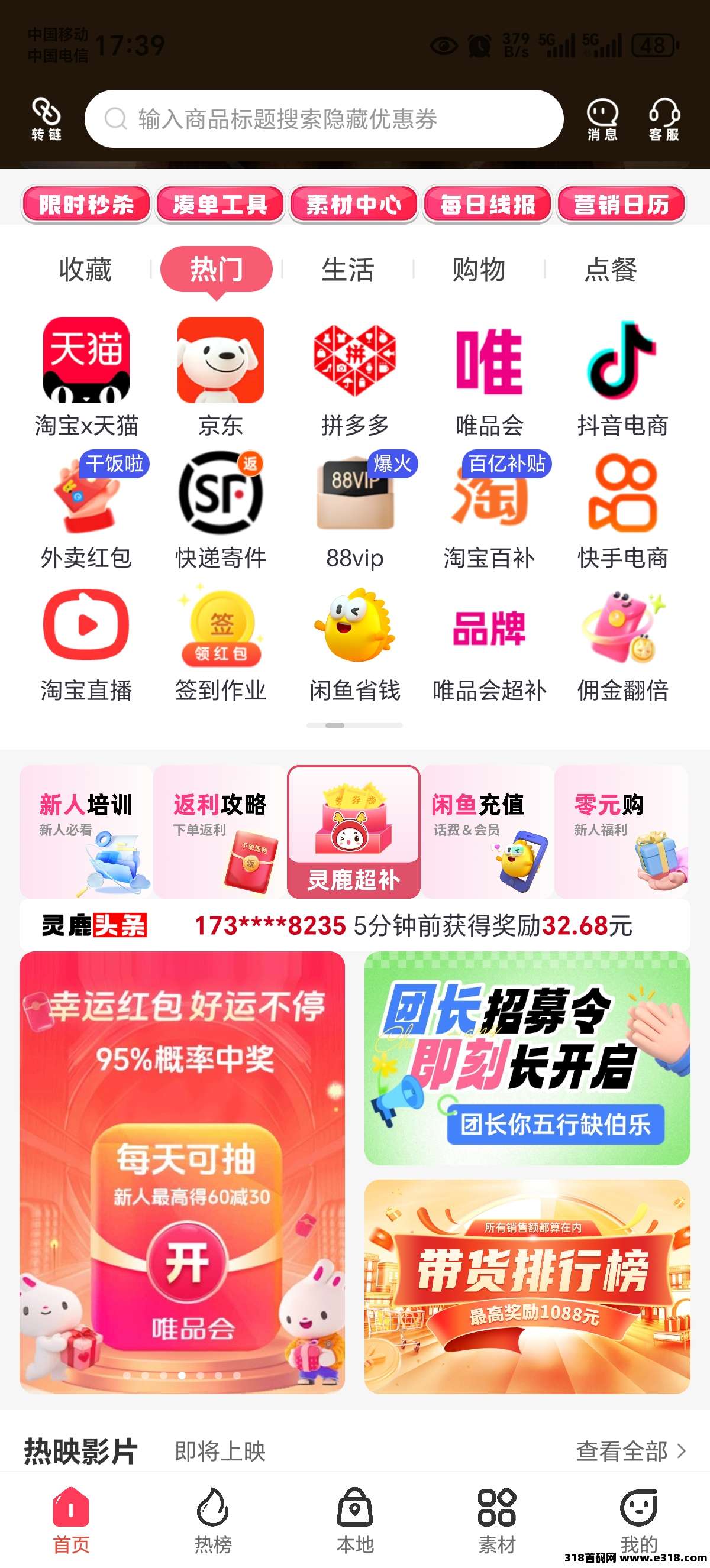Viewport: 710px width, 1568px height.
Task: Select the 购物 category tab
Action: pyautogui.click(x=479, y=270)
